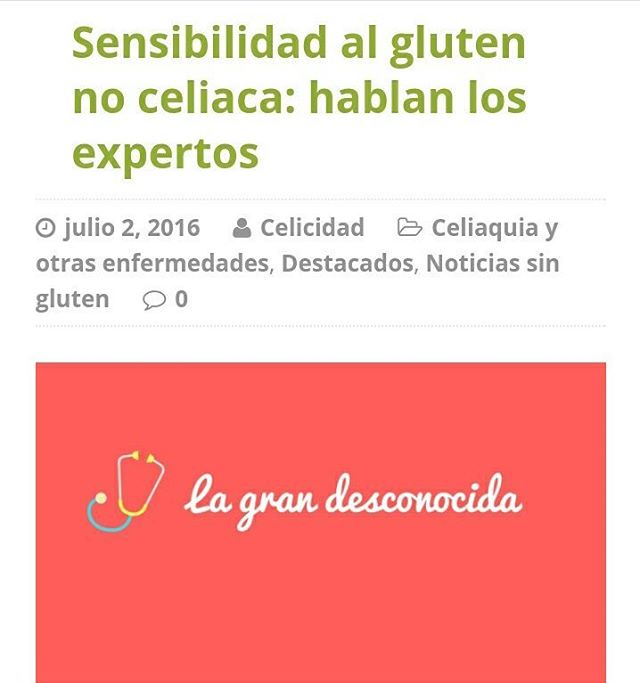View the comments for this article
Viewport: 640px width, 683px height.
[x=166, y=299]
